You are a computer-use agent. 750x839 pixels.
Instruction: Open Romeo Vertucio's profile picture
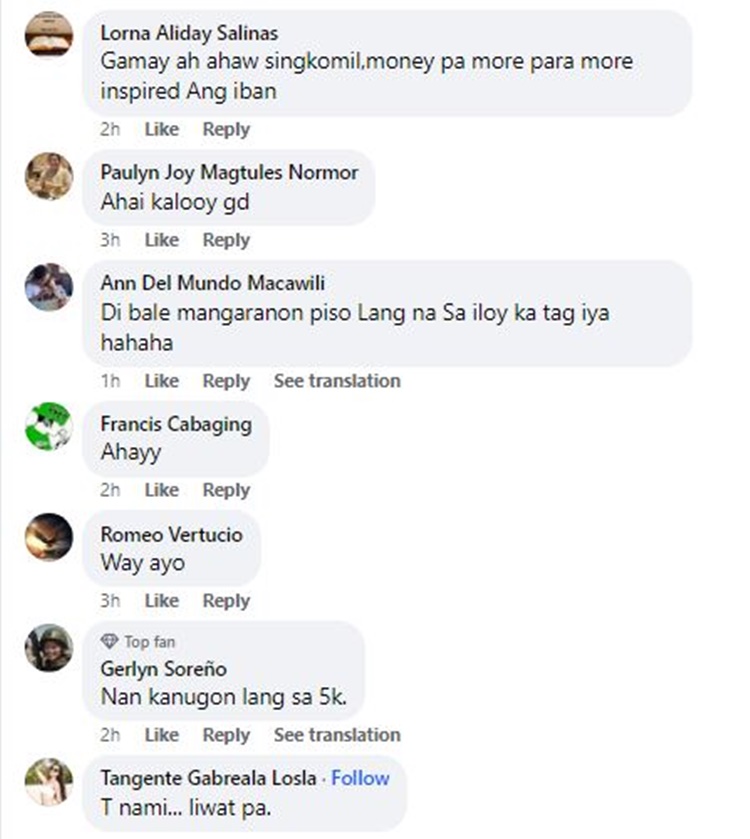49,537
